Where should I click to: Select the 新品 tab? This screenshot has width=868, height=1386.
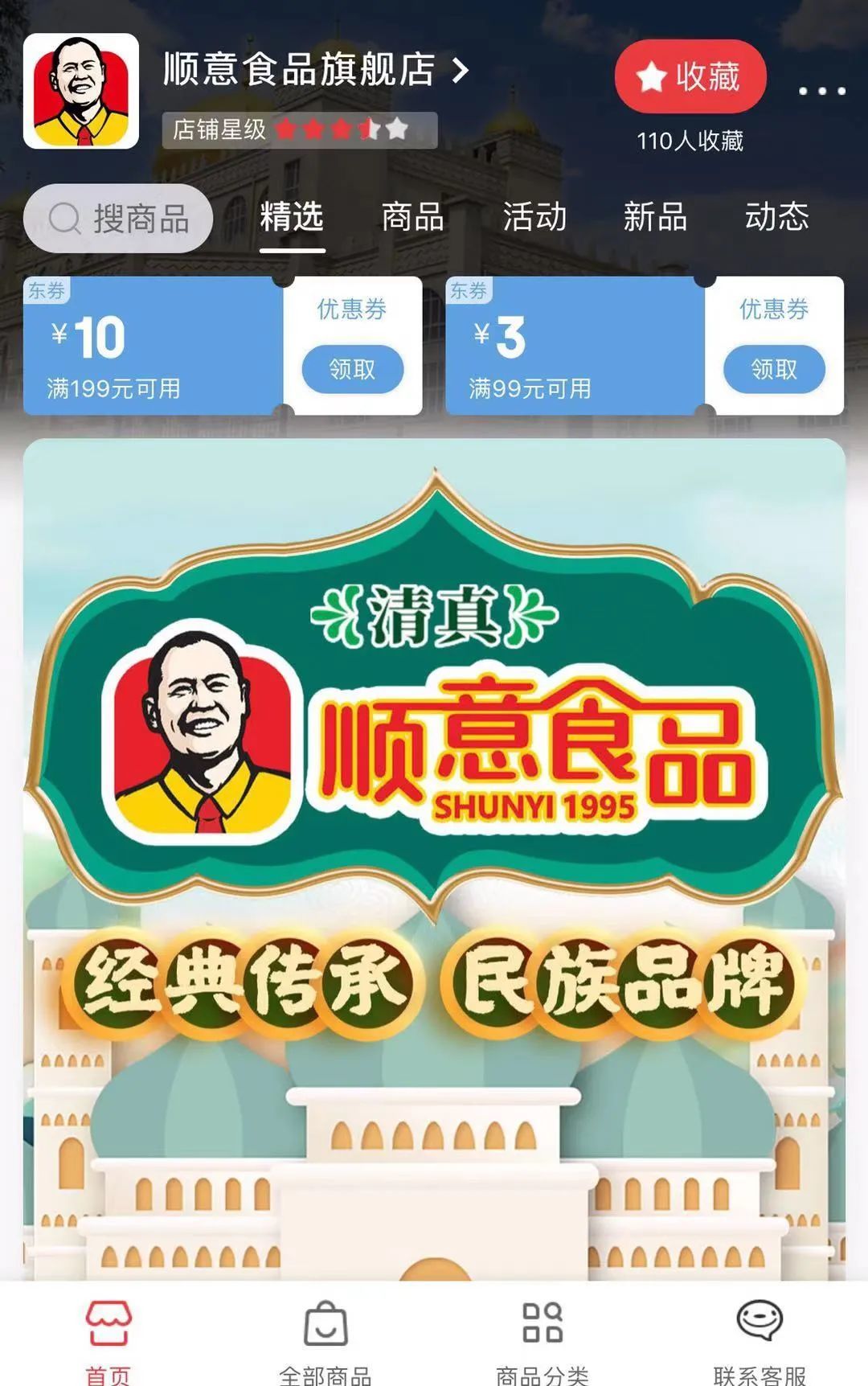[x=655, y=218]
